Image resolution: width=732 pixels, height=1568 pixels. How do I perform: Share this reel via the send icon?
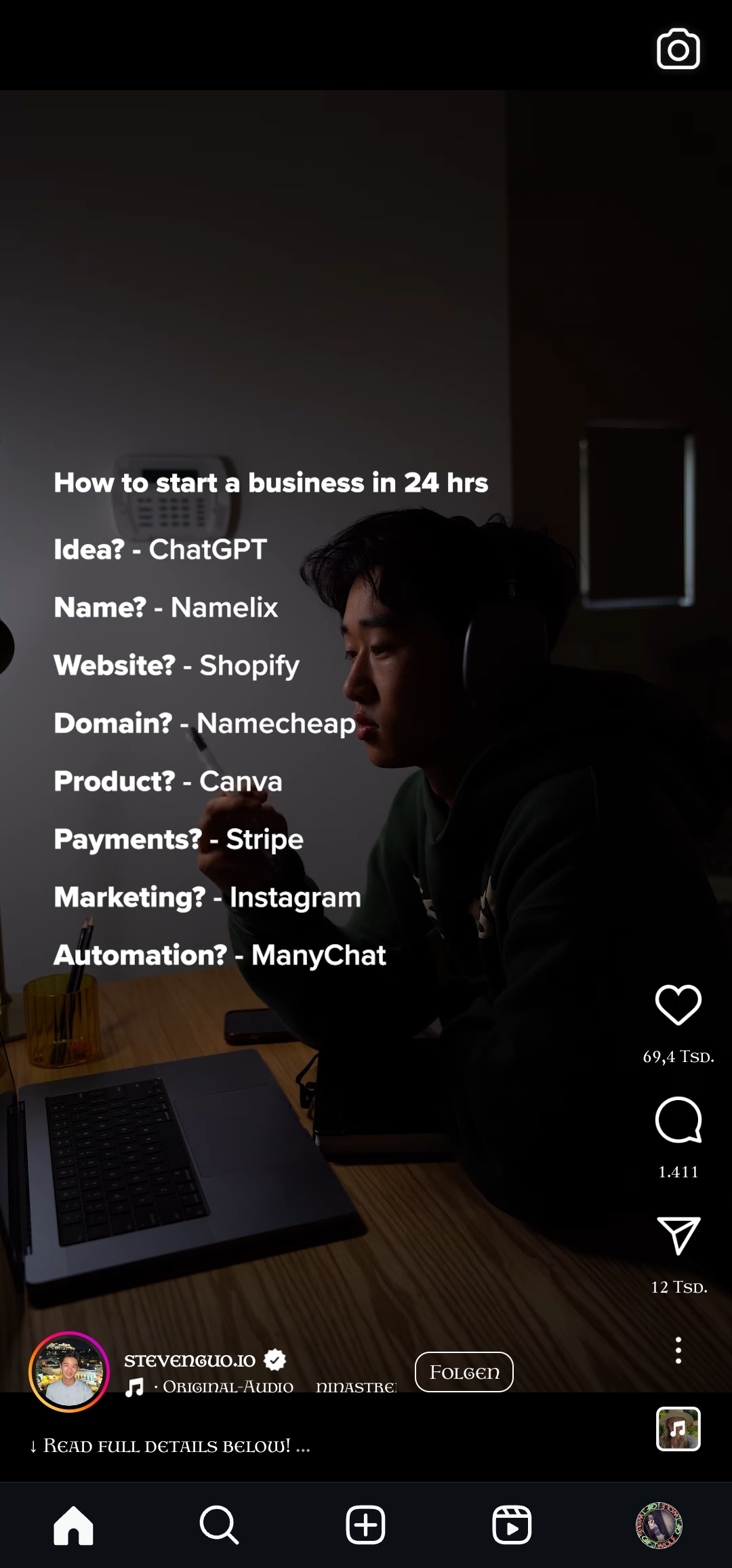(x=678, y=1235)
